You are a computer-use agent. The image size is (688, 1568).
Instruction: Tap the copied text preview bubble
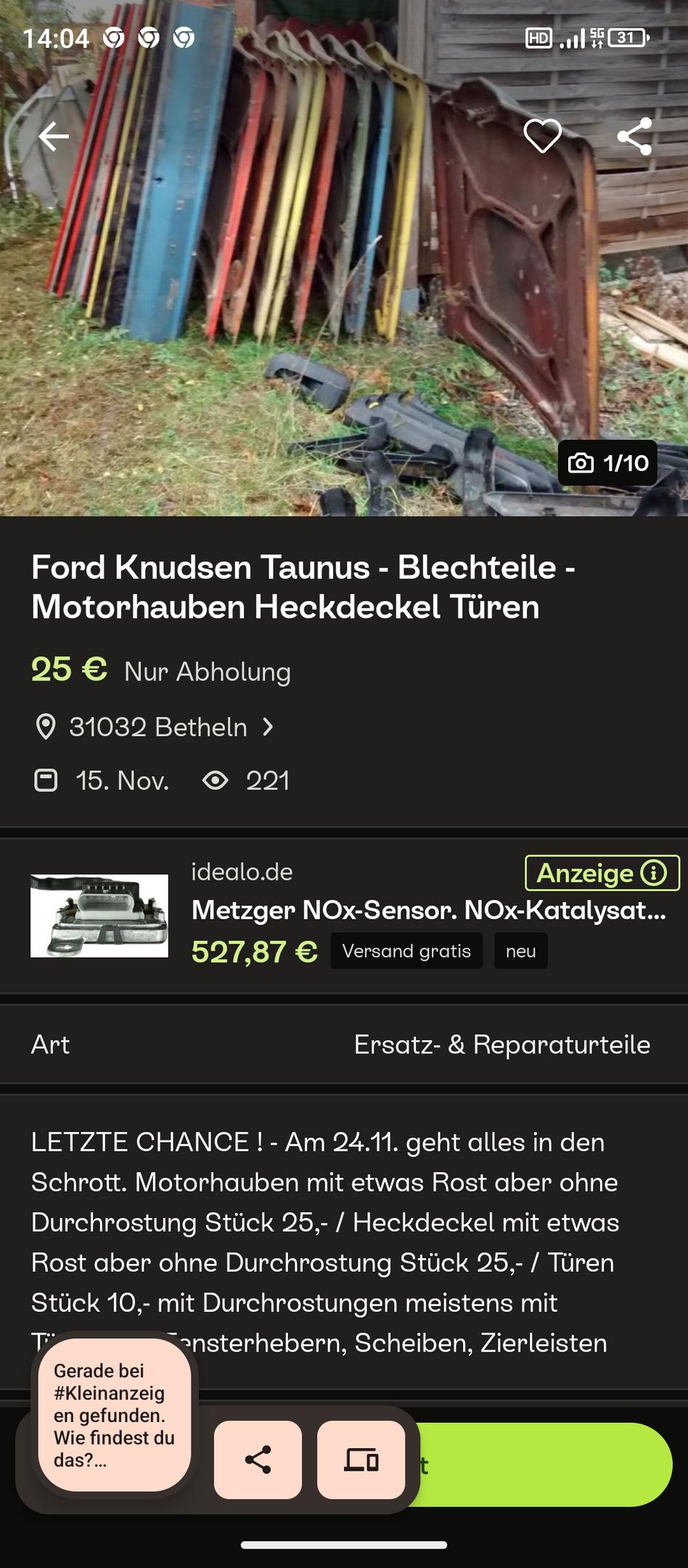click(115, 1415)
